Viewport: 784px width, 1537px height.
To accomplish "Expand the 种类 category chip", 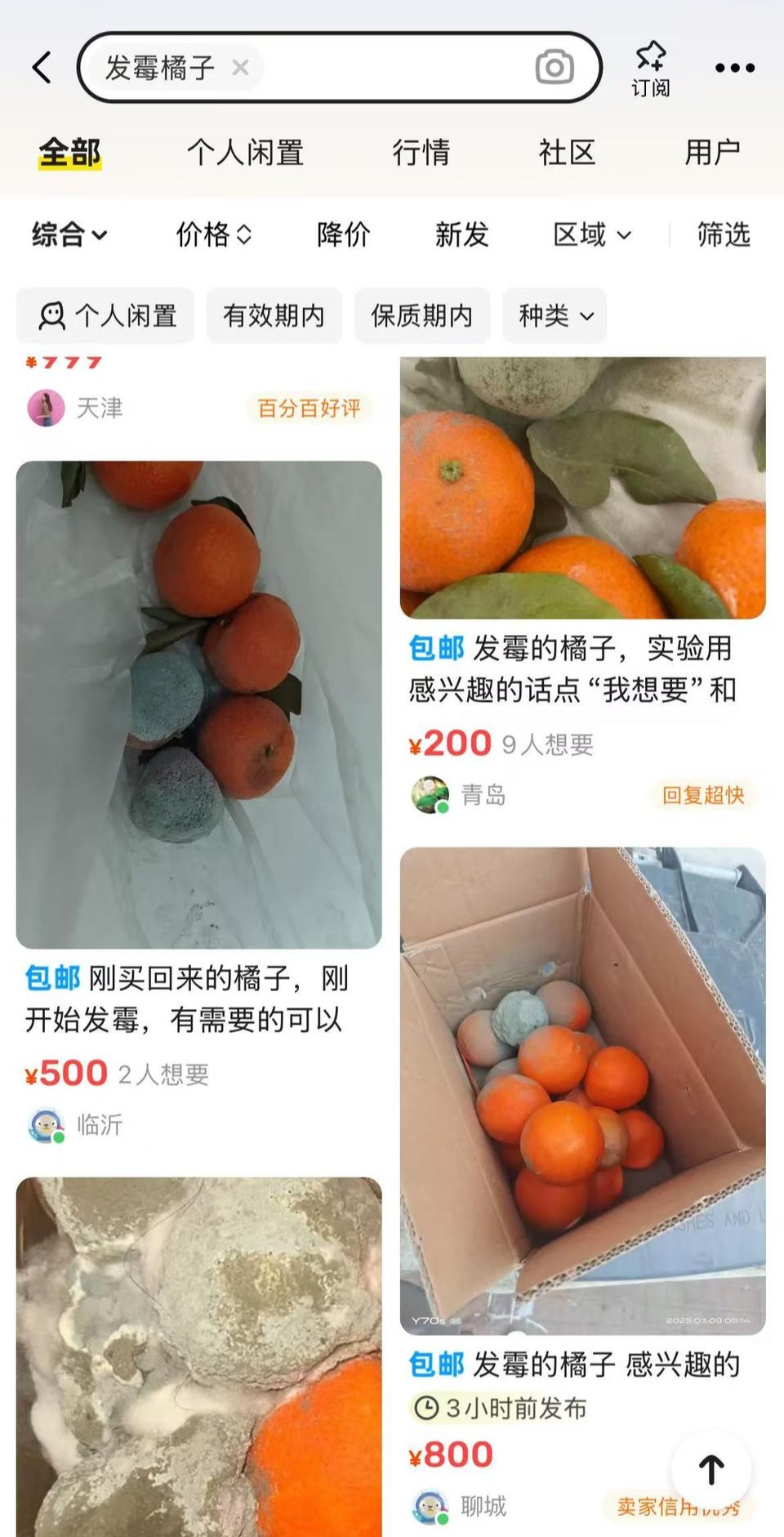I will click(x=555, y=315).
